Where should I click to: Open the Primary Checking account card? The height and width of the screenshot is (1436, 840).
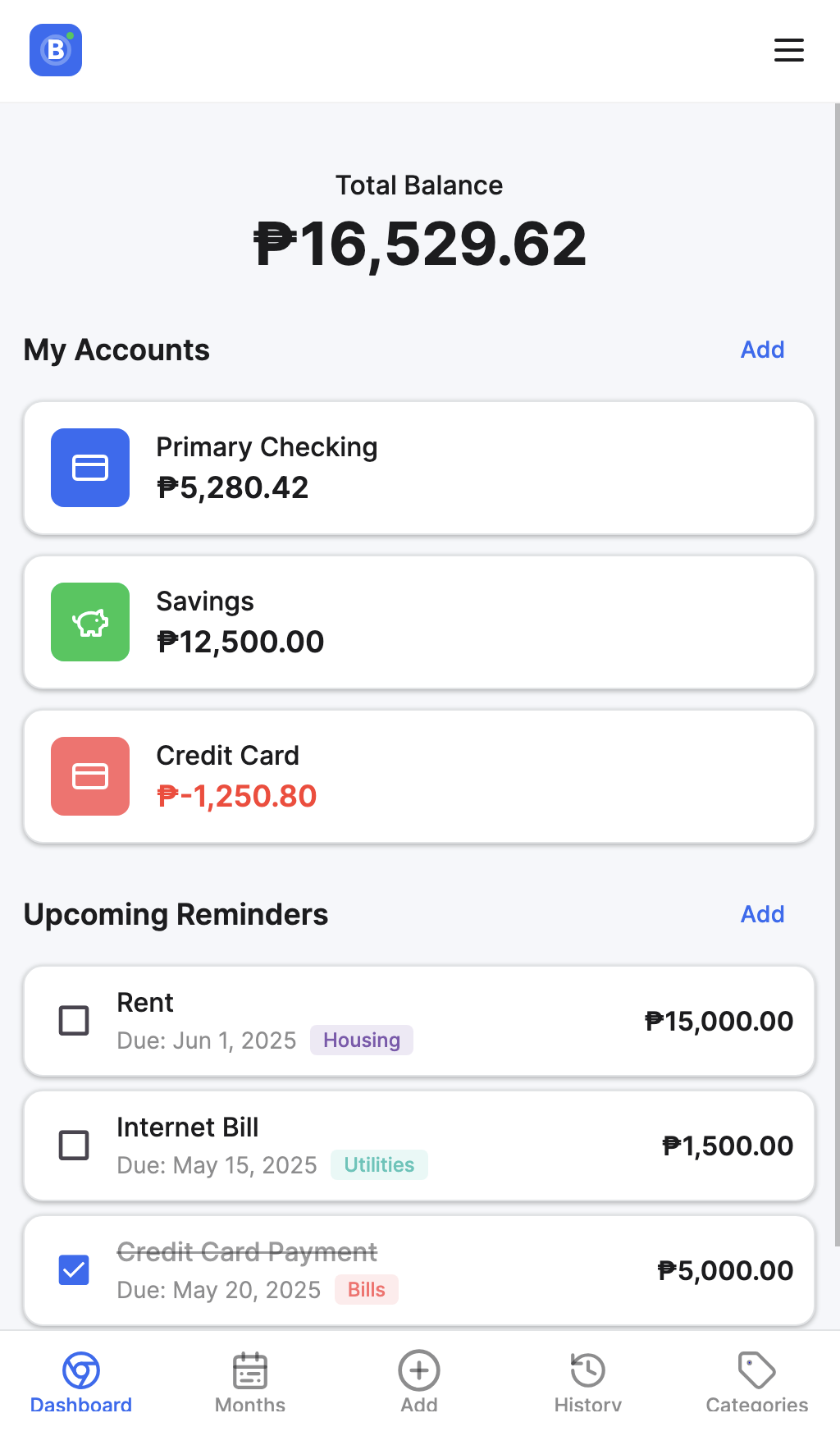[x=419, y=468]
